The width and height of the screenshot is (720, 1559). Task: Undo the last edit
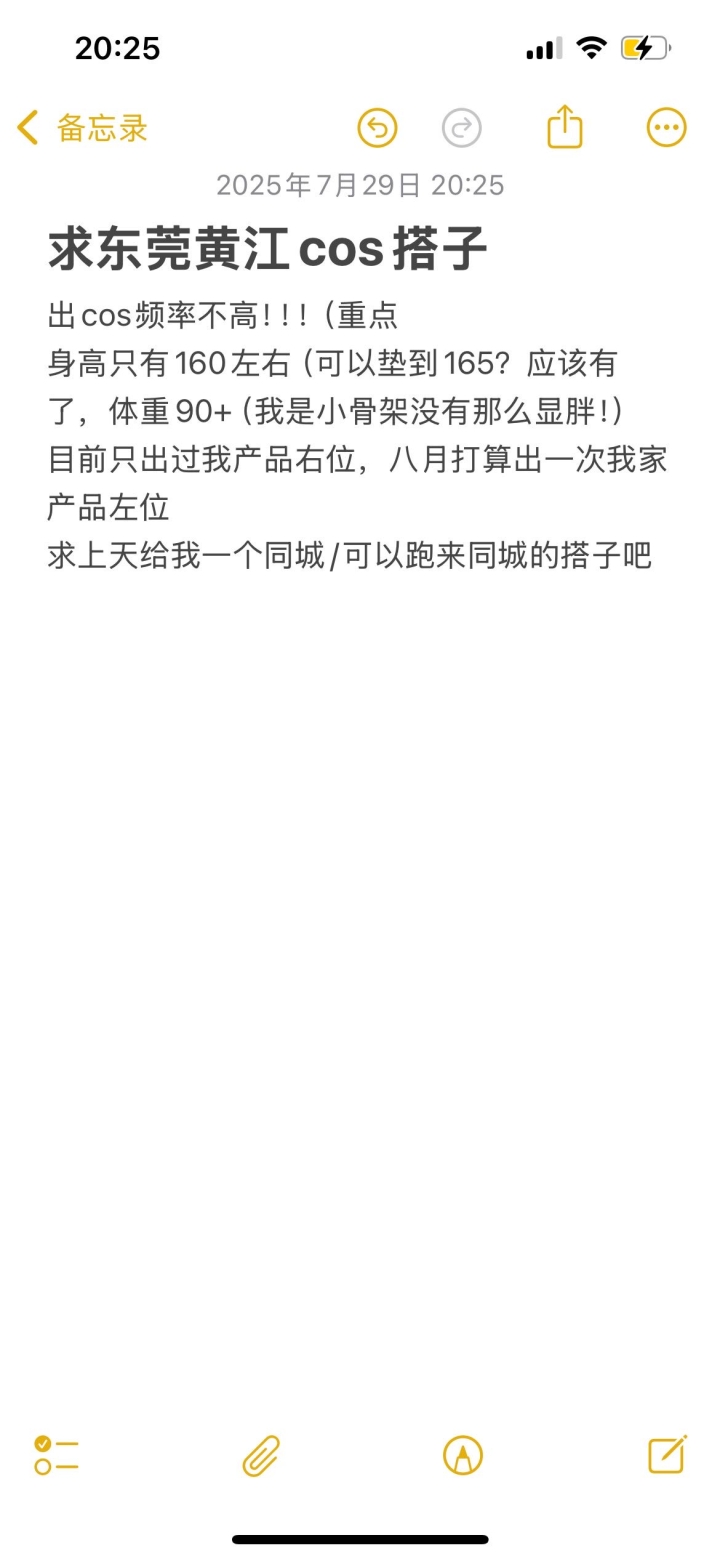[x=377, y=128]
